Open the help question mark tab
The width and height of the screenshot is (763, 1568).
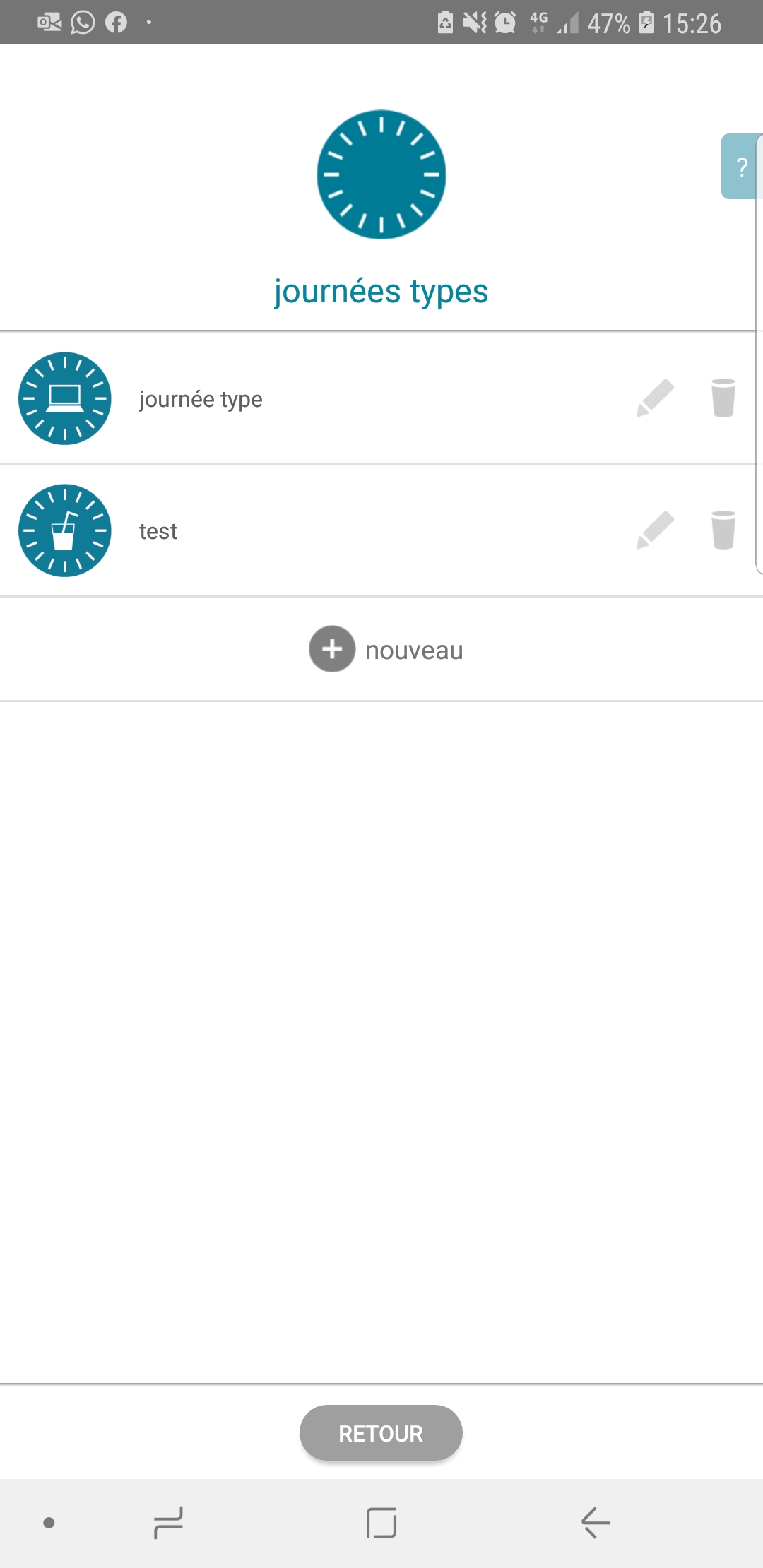tap(740, 167)
